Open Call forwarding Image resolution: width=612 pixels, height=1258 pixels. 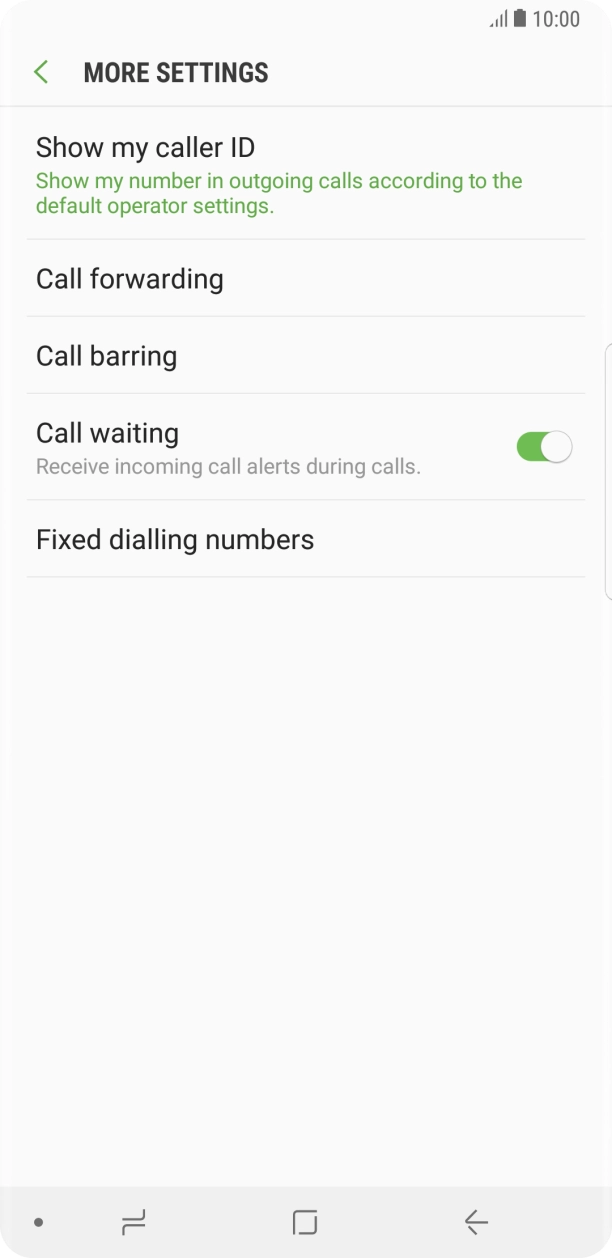pos(306,278)
